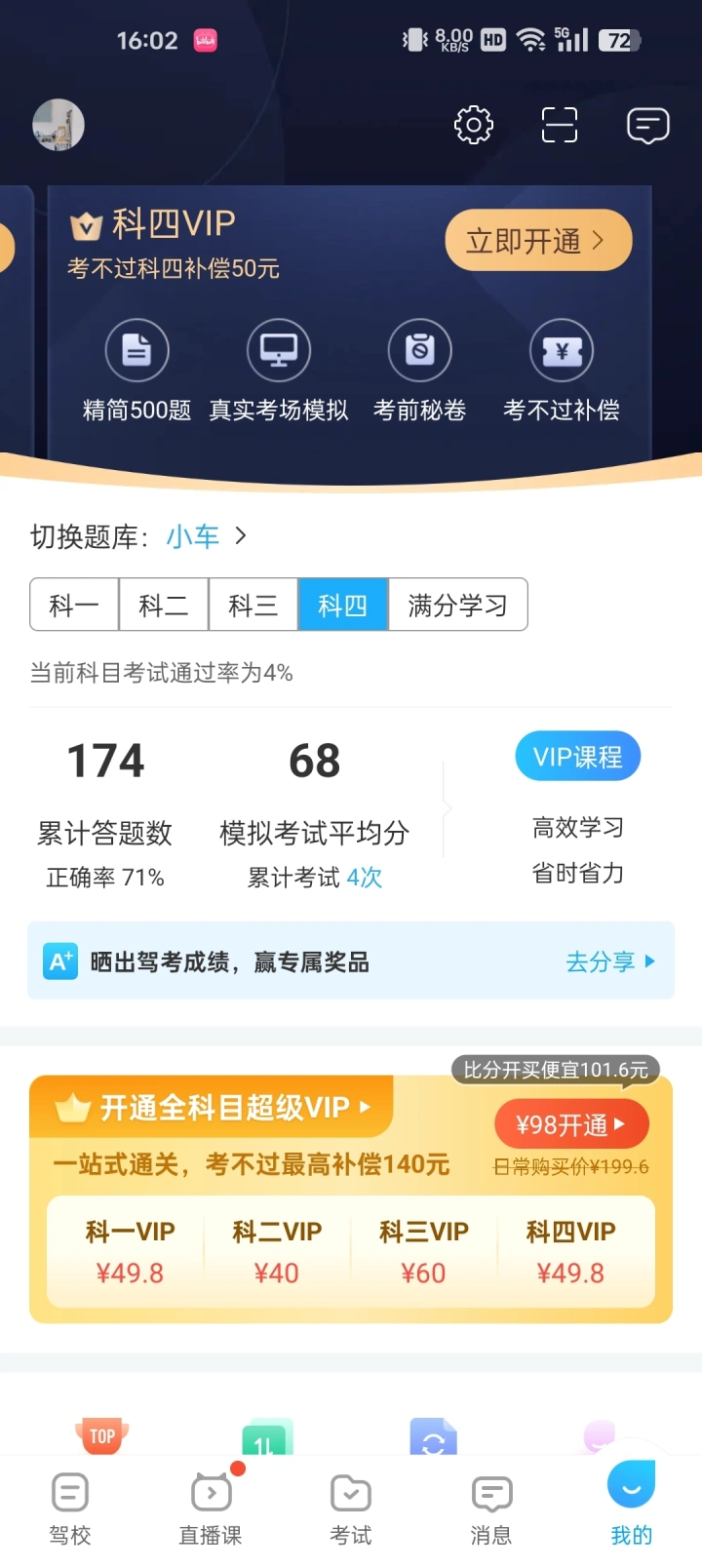The height and width of the screenshot is (1568, 702).
Task: Select the 科三 subject tab
Action: pos(253,606)
